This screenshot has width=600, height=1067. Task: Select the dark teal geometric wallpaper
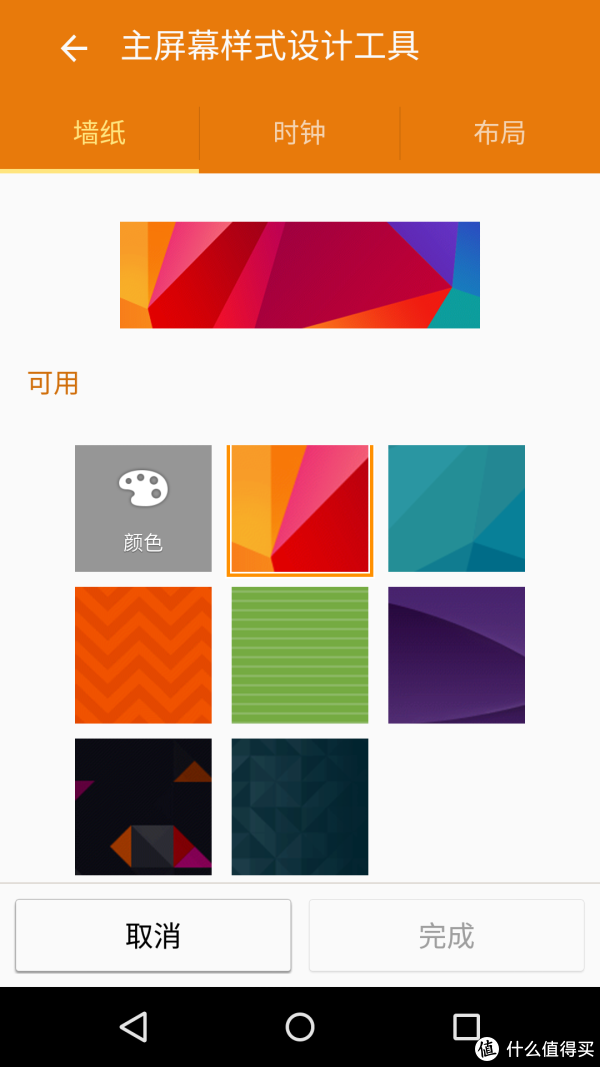point(300,806)
